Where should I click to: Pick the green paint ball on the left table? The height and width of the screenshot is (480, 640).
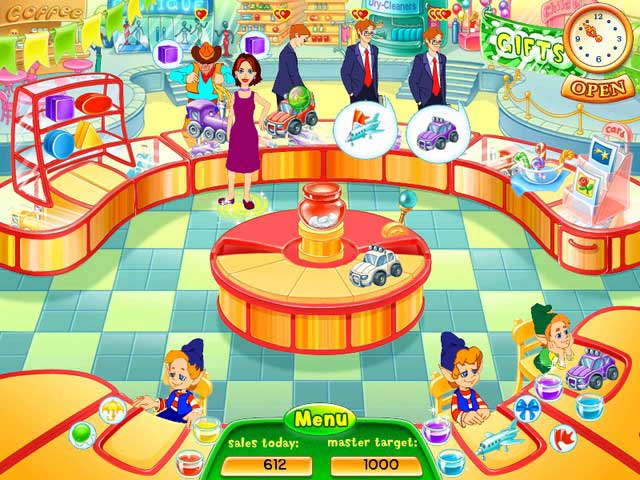(82, 435)
